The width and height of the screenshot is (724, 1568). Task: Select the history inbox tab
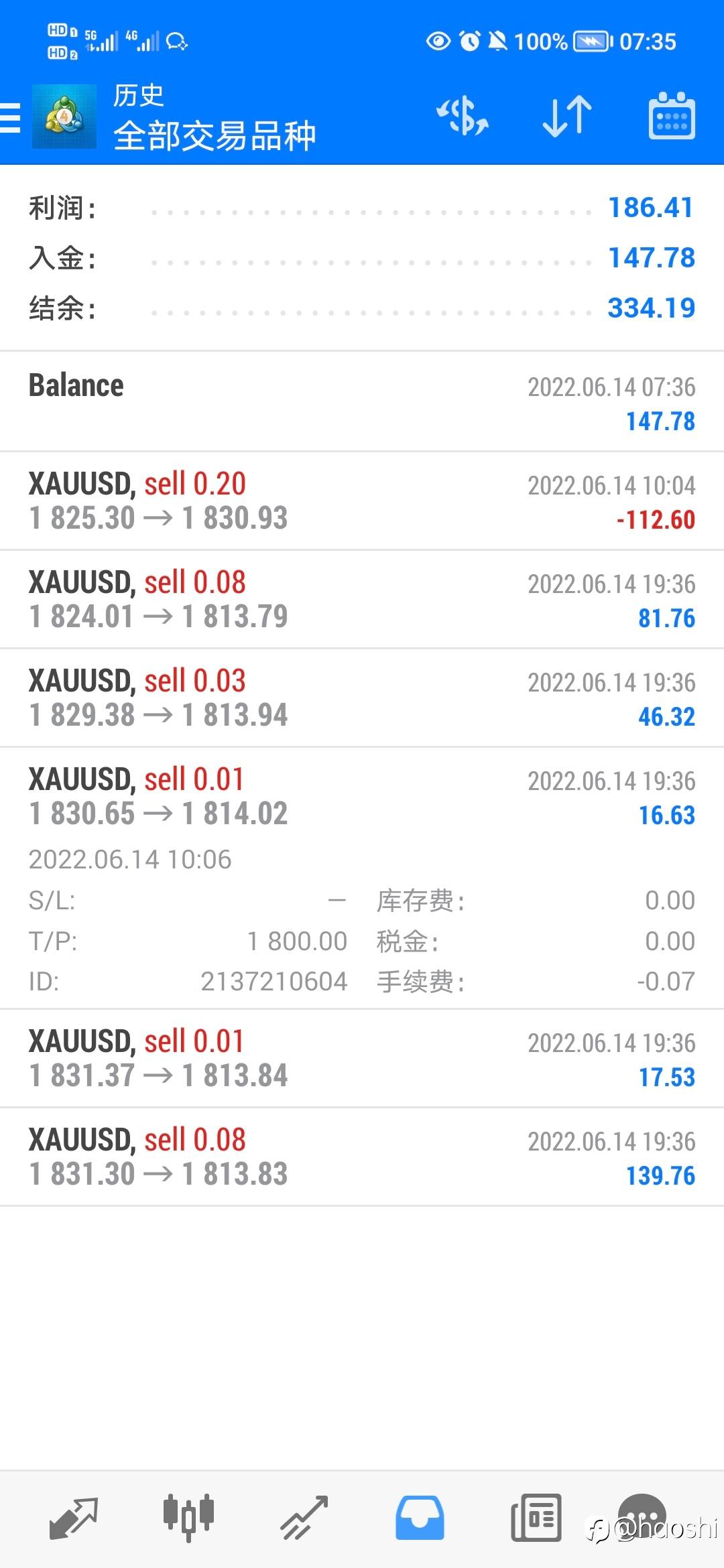(420, 1517)
